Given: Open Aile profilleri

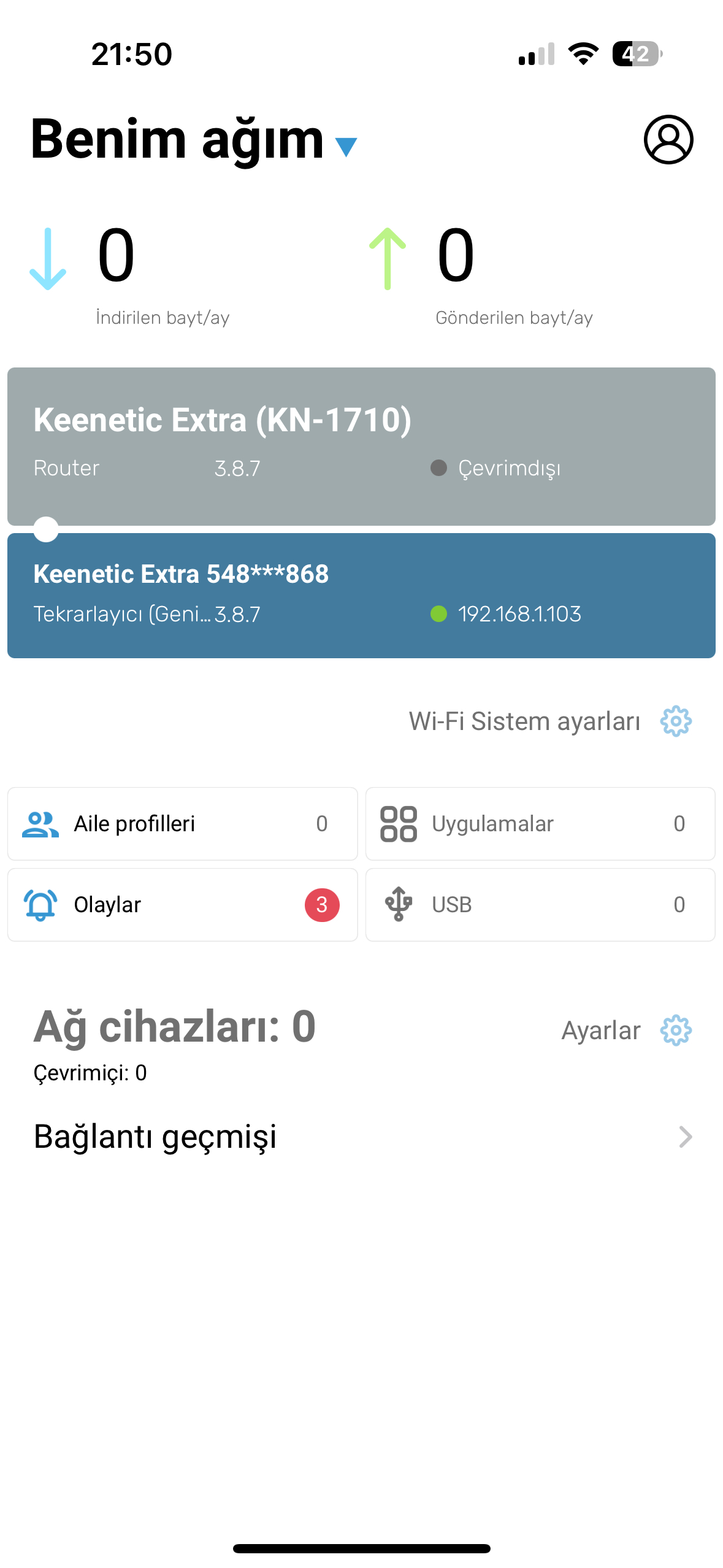Looking at the screenshot, I should (x=182, y=823).
